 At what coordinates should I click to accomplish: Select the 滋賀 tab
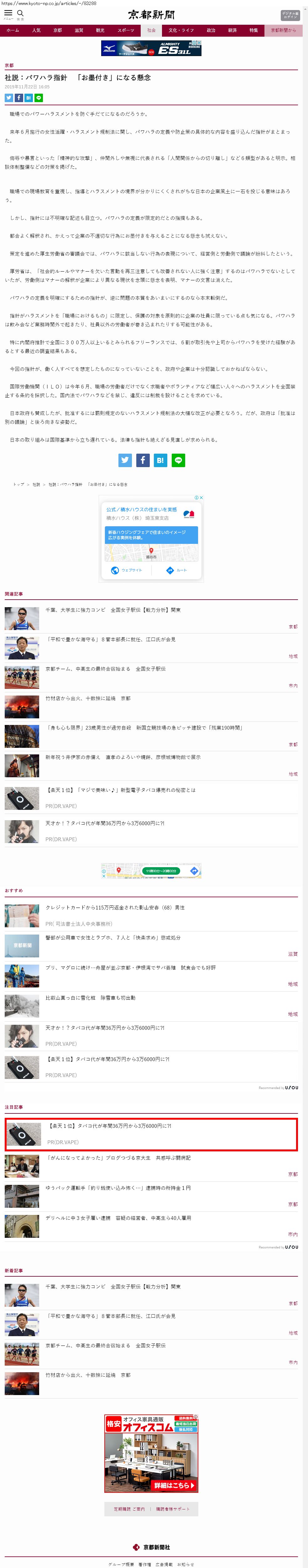pyautogui.click(x=79, y=30)
